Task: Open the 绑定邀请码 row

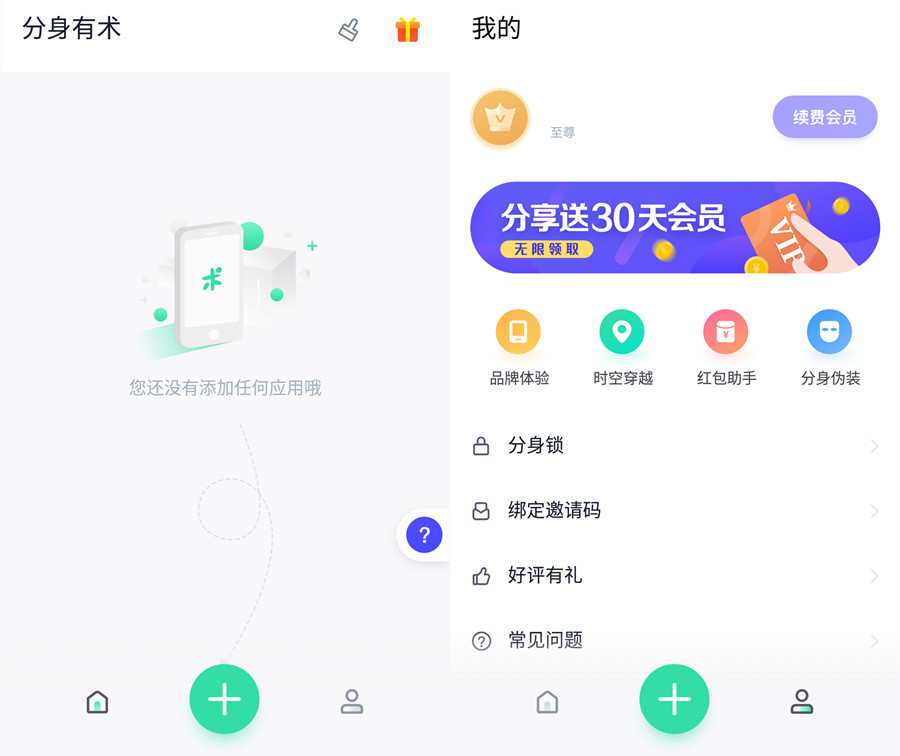Action: tap(674, 511)
